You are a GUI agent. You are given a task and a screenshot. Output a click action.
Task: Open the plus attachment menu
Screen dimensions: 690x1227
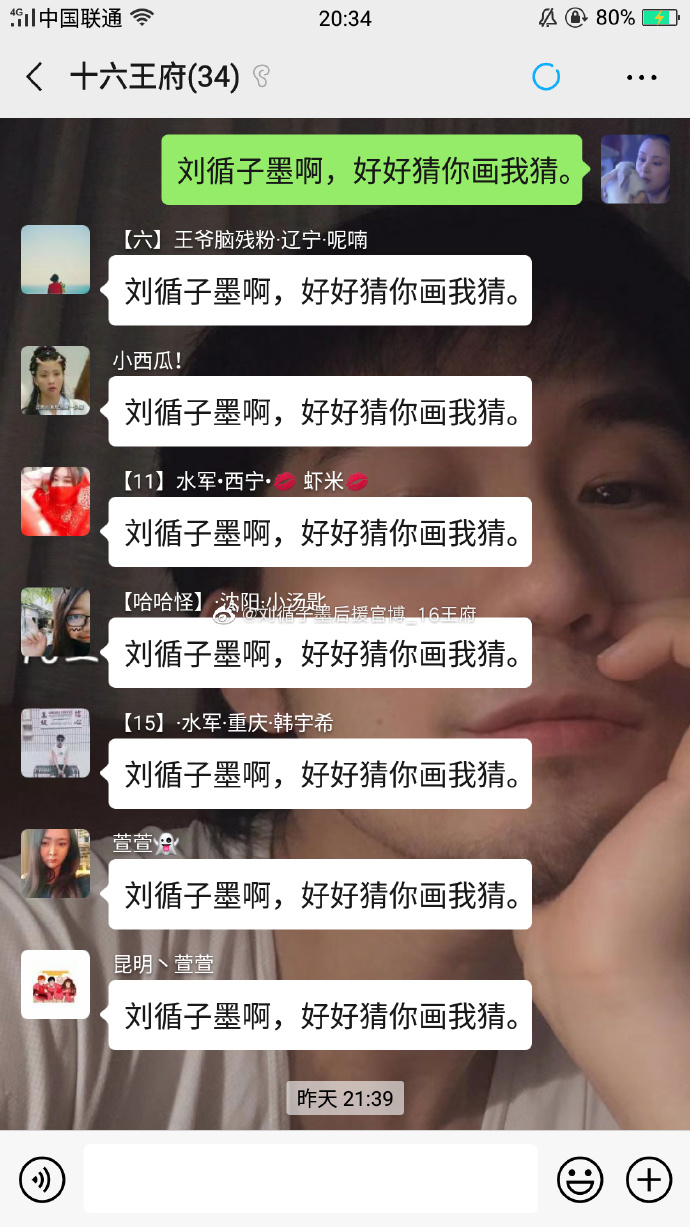point(648,1180)
